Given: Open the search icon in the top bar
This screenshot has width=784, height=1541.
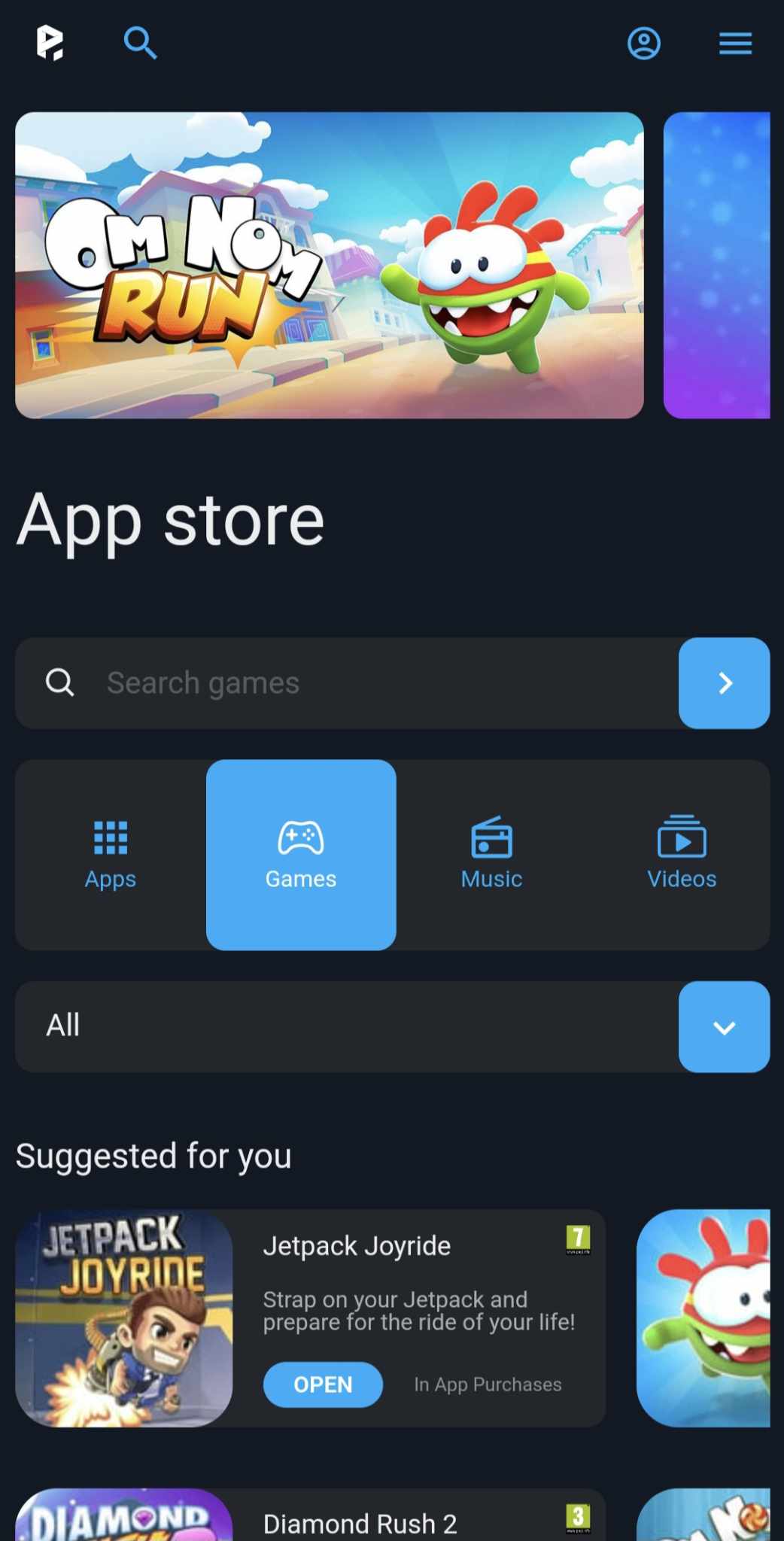Looking at the screenshot, I should (140, 44).
